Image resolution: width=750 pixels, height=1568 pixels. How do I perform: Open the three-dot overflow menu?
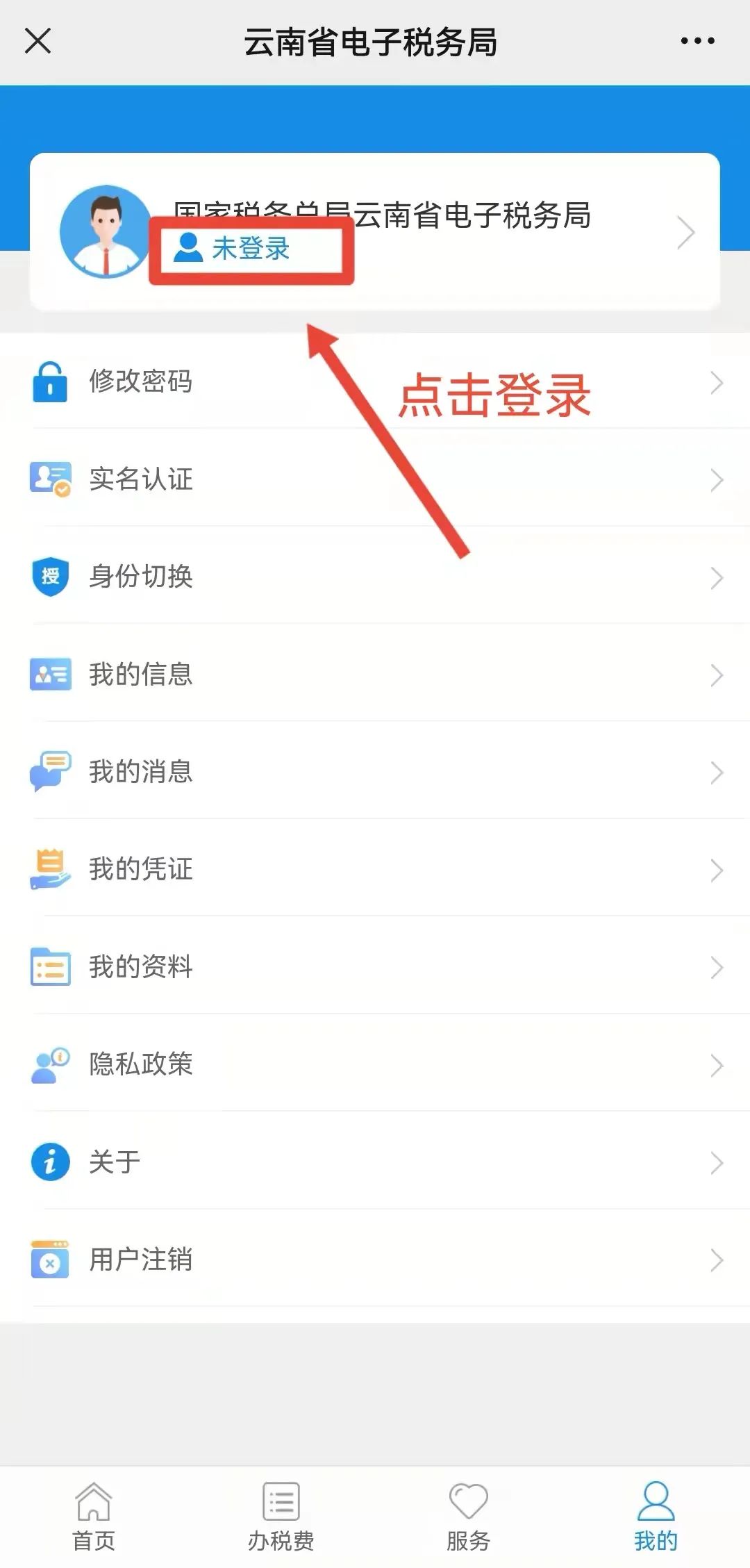pyautogui.click(x=697, y=41)
